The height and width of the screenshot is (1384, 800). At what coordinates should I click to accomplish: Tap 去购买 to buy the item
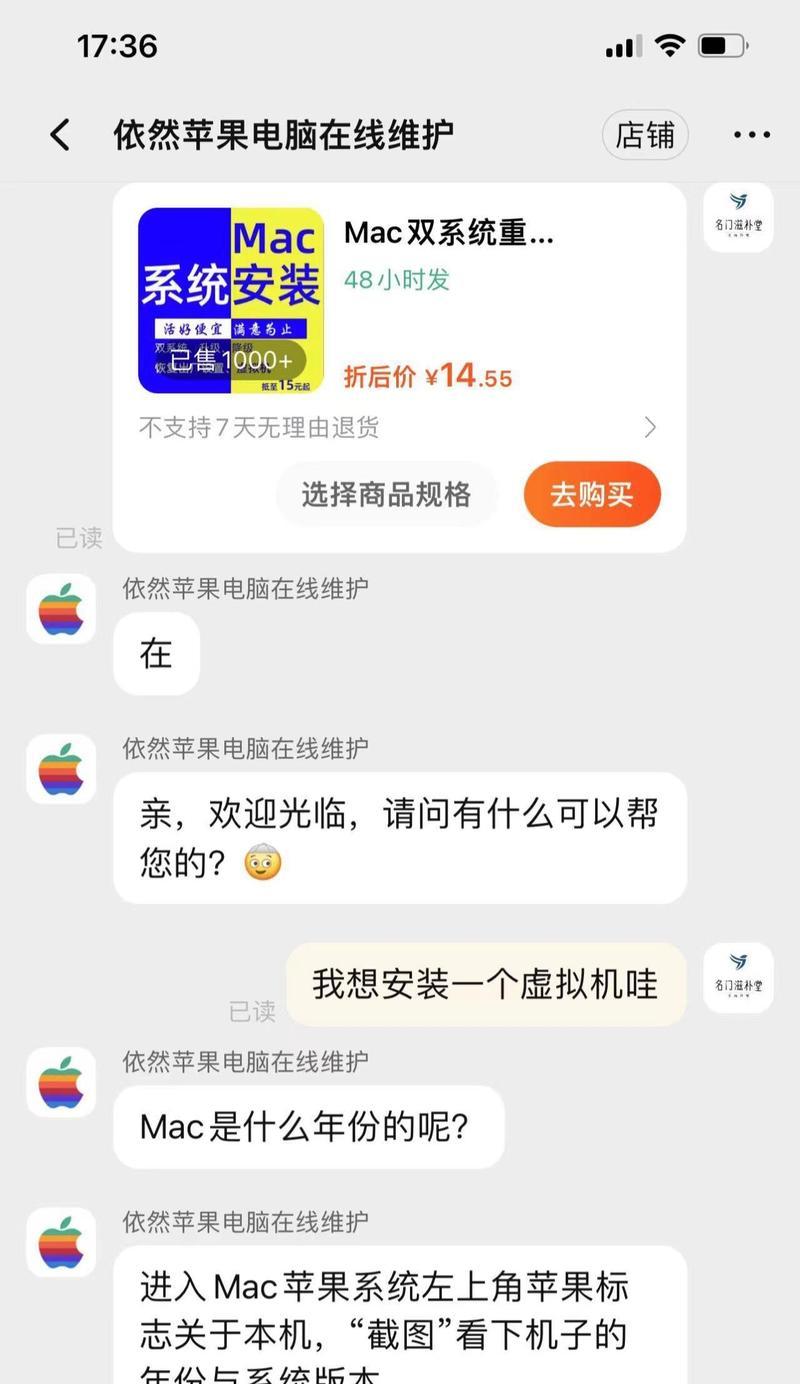(592, 494)
